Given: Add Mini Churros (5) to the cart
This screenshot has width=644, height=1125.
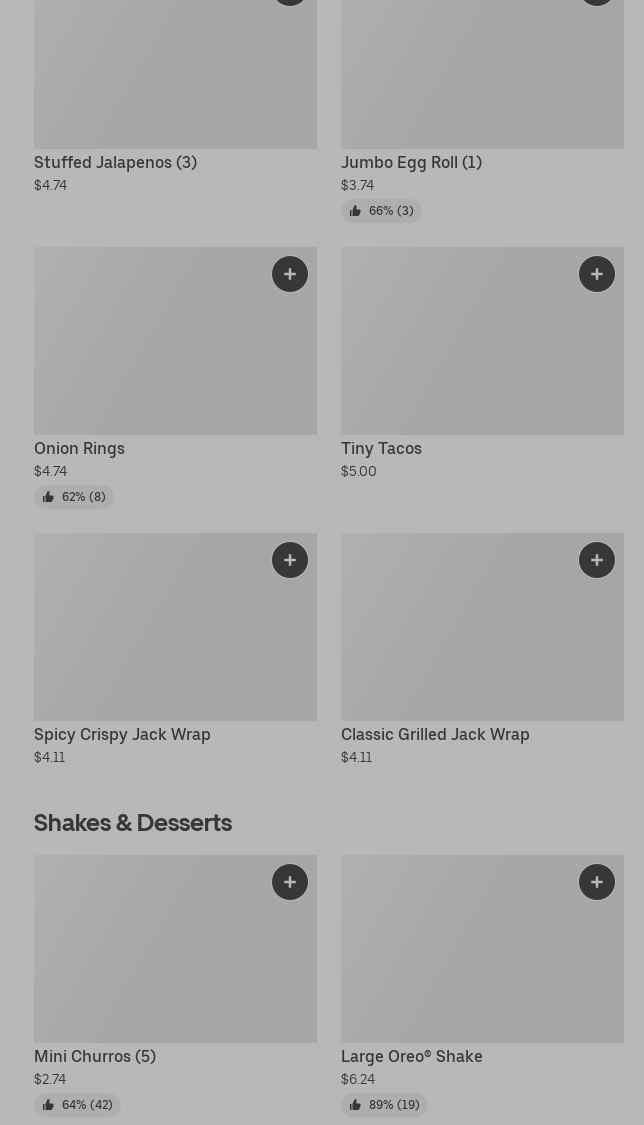Looking at the screenshot, I should [x=290, y=882].
